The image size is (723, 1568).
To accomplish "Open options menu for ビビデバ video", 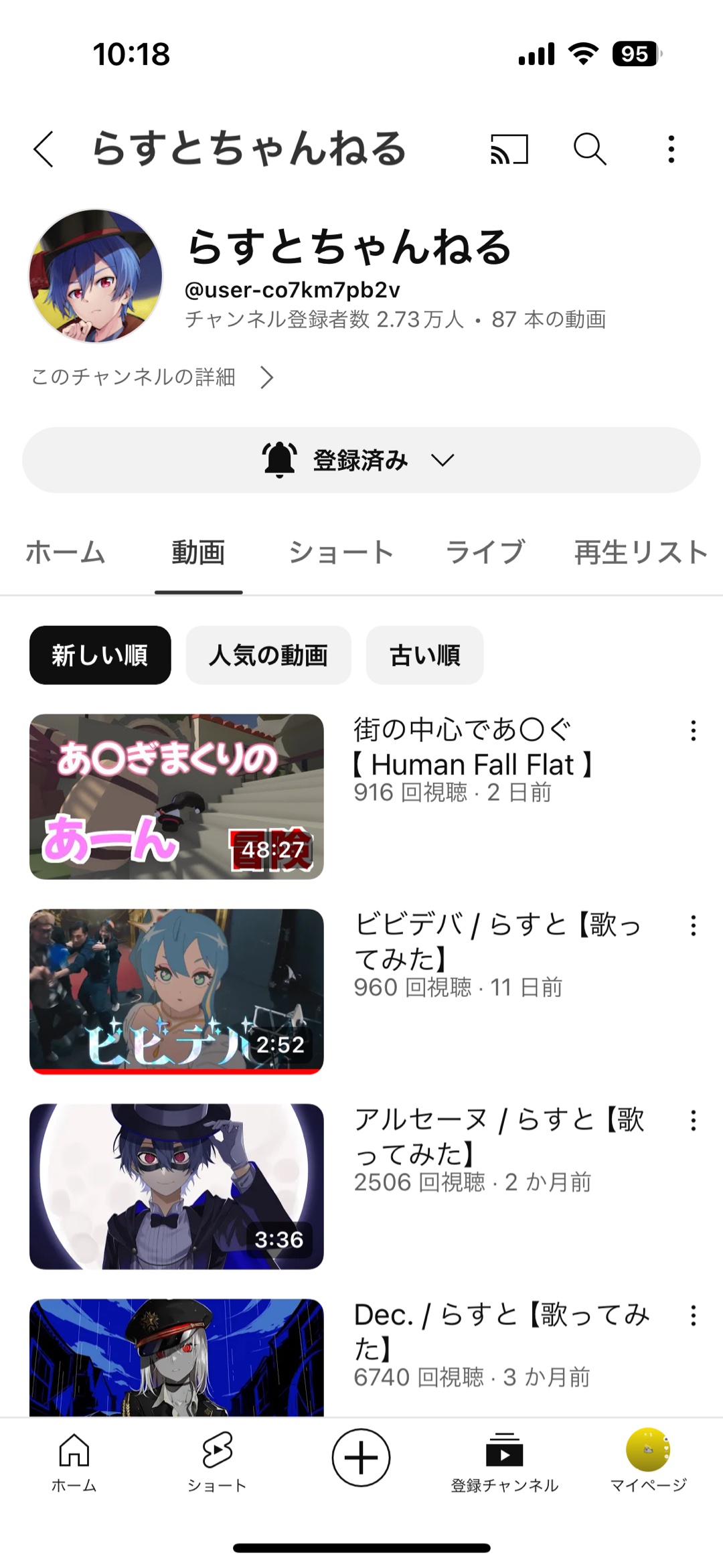I will [694, 926].
